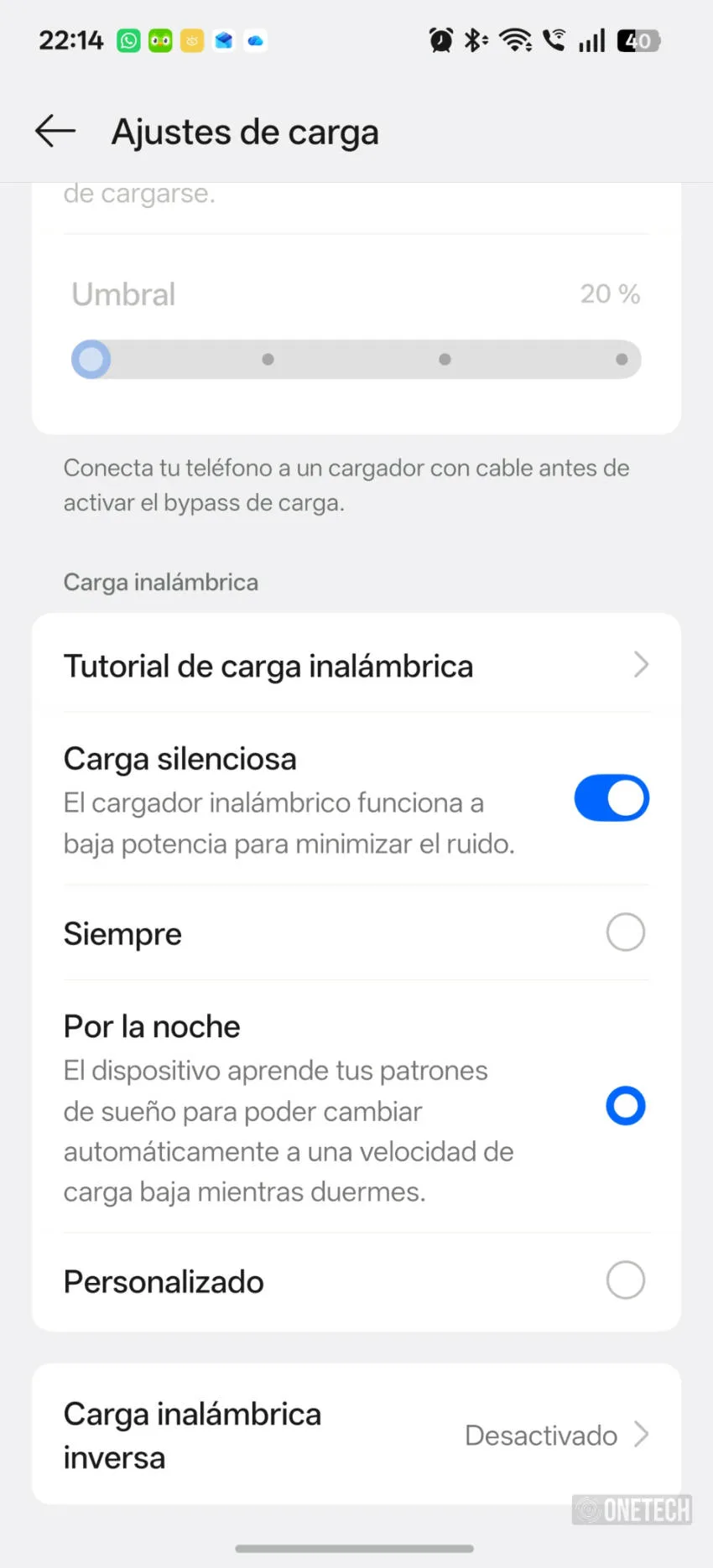Image resolution: width=713 pixels, height=1568 pixels.
Task: Open Tutorial de carga inalámbrica
Action: click(356, 665)
